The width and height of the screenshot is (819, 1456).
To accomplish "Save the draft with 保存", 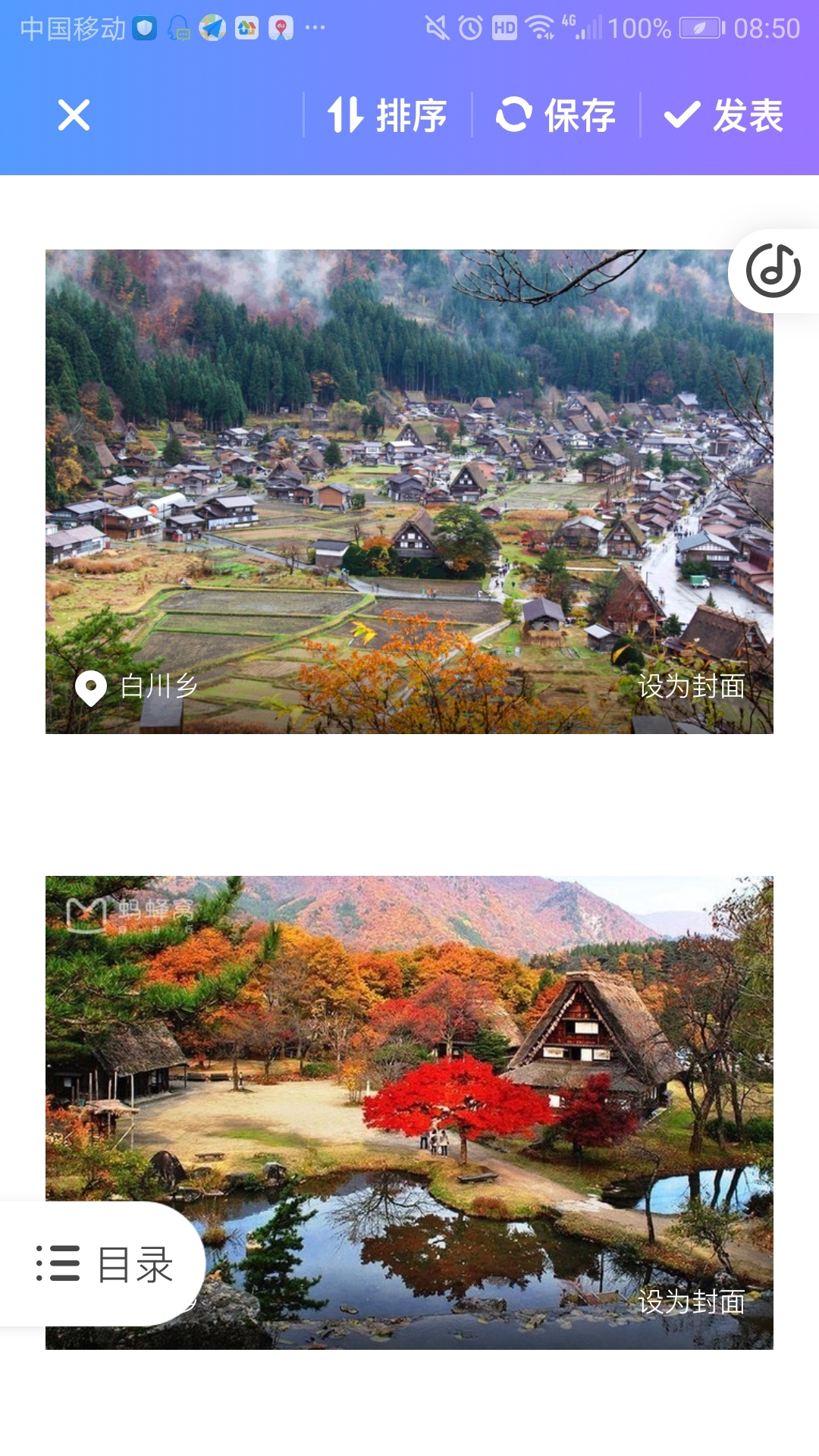I will [x=556, y=115].
